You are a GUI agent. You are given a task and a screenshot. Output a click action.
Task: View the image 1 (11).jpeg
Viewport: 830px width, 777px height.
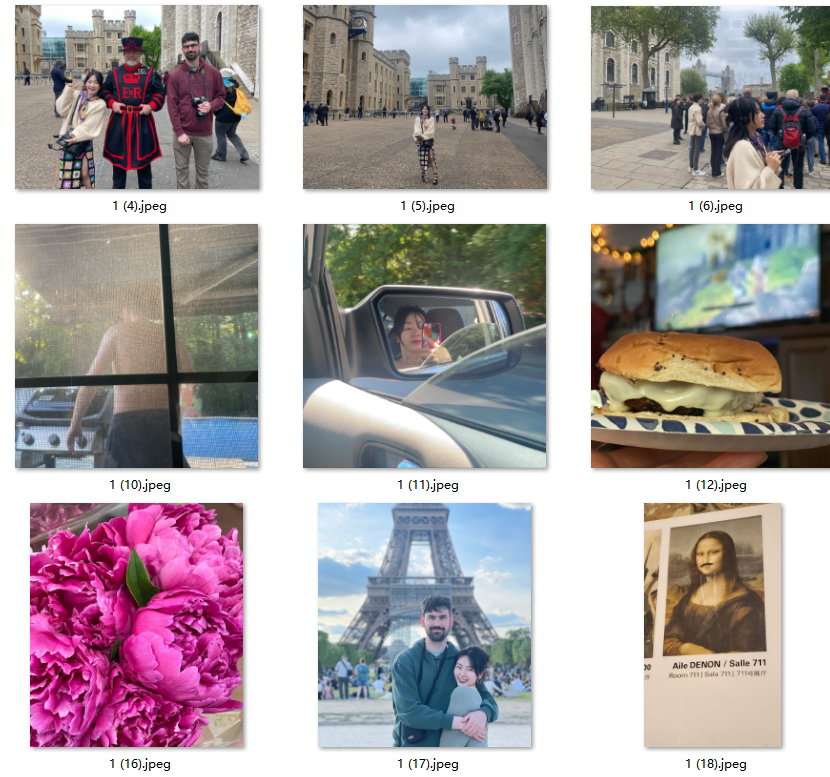[425, 346]
